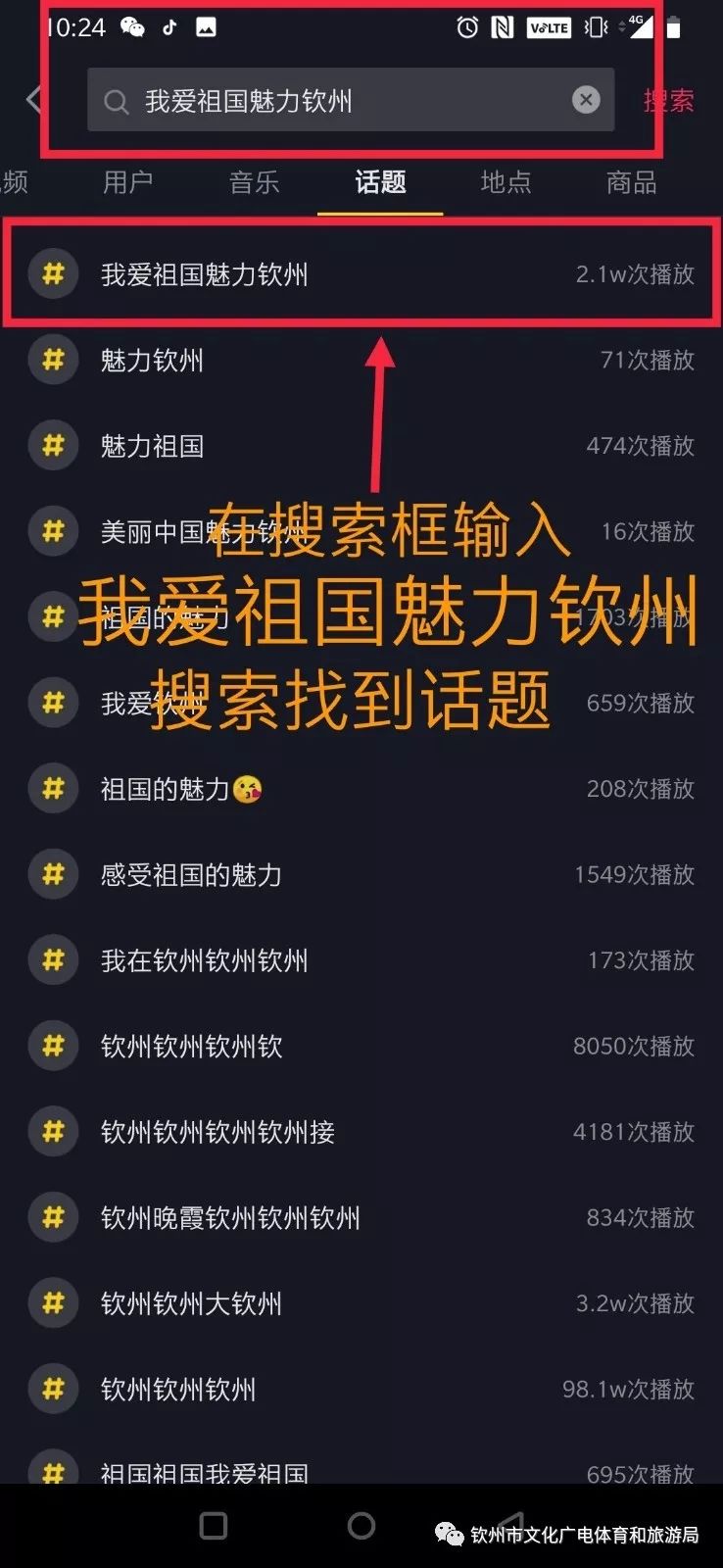Tap the system home button
Screen dimensions: 723x1568
[x=361, y=1526]
